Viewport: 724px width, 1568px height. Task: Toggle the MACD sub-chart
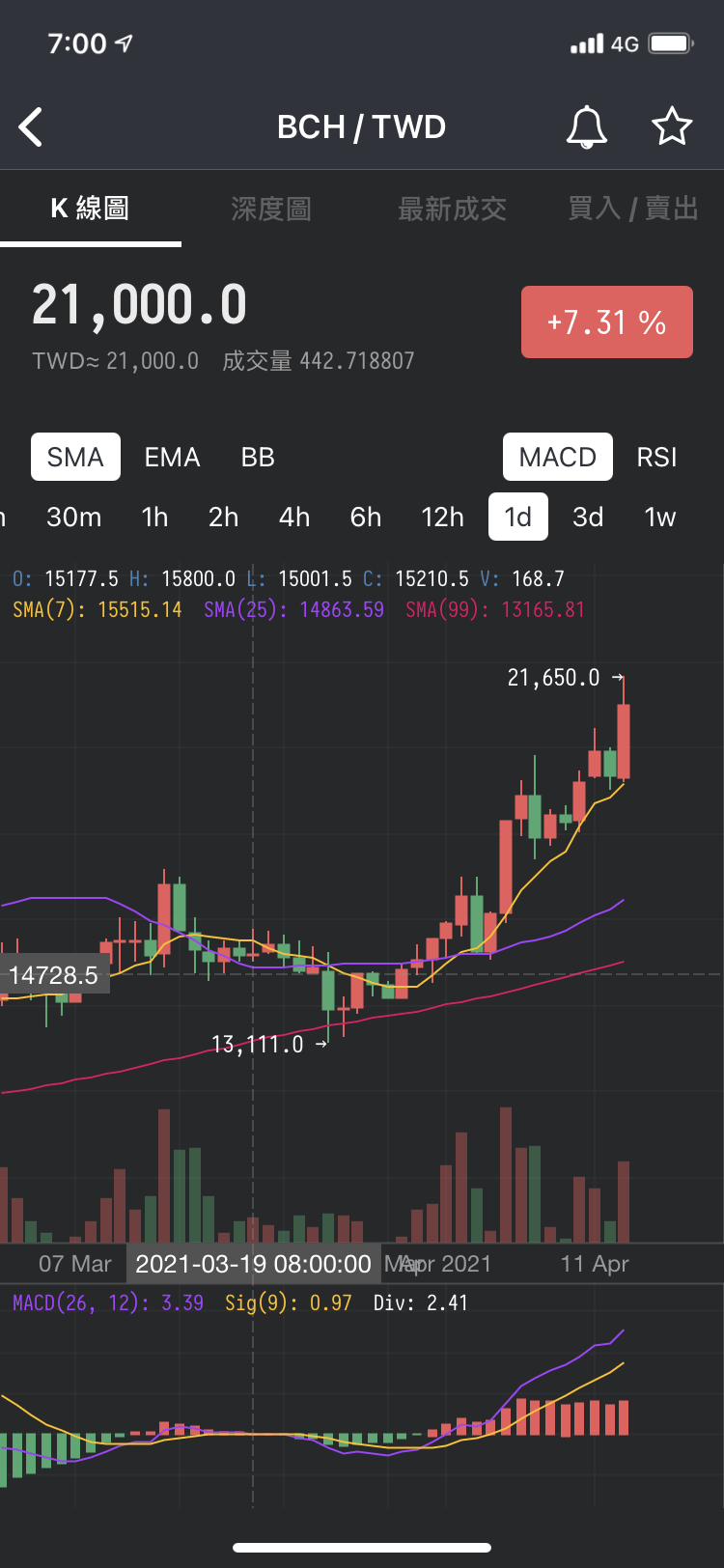[558, 457]
